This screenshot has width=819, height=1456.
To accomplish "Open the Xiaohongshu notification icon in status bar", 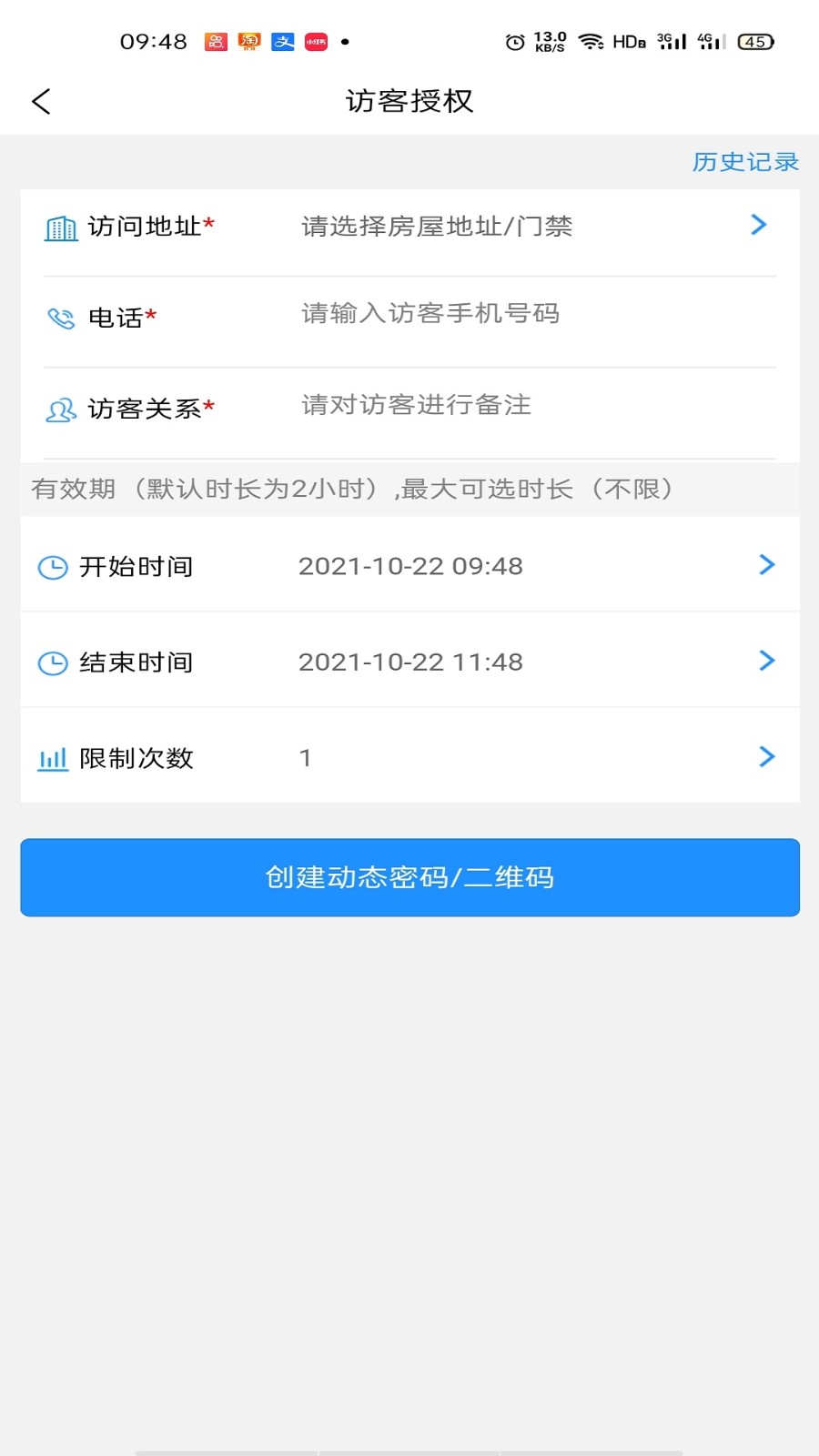I will 315,41.
